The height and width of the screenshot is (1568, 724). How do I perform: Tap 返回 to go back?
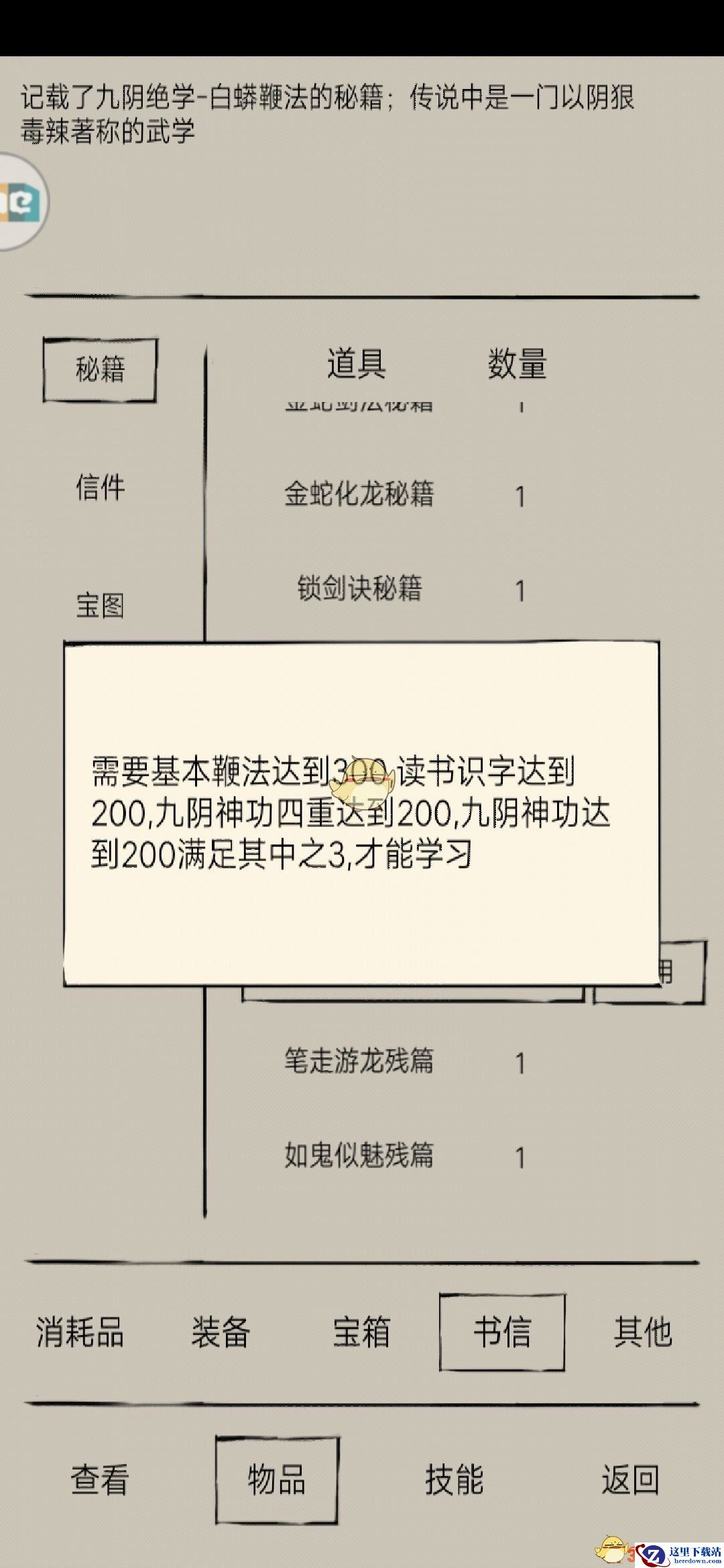(630, 1480)
